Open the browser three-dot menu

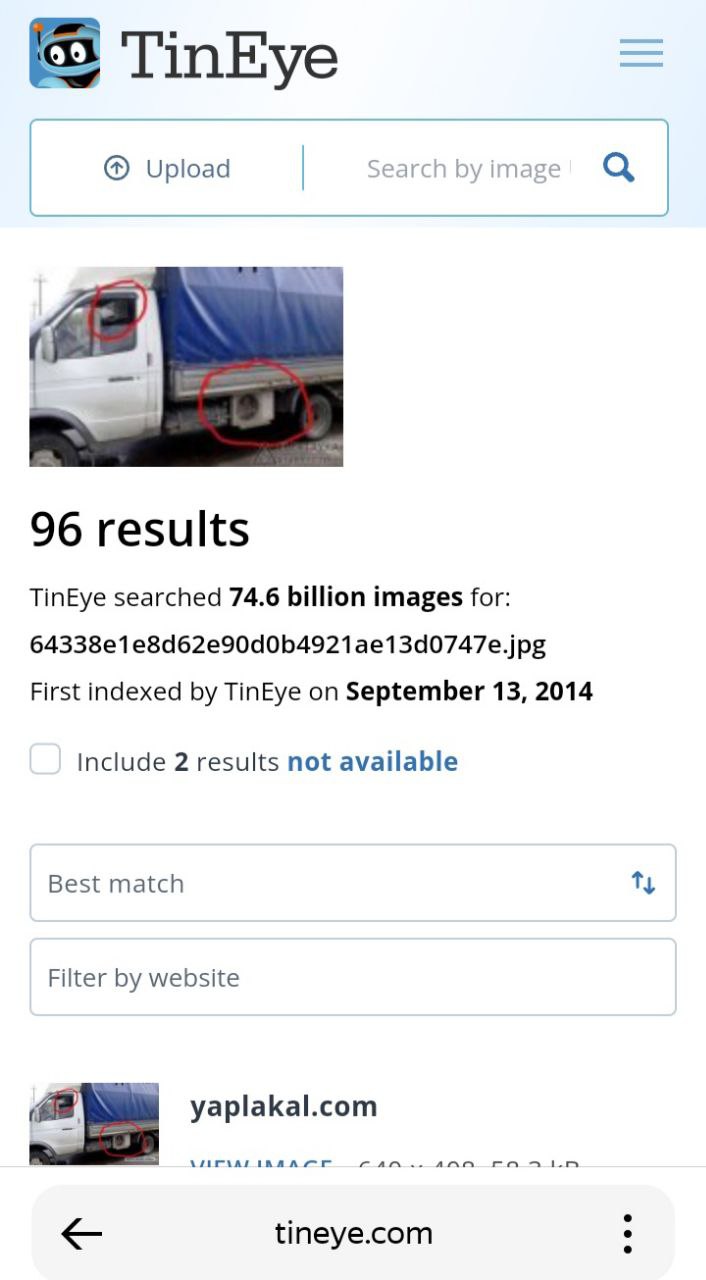coord(627,1234)
